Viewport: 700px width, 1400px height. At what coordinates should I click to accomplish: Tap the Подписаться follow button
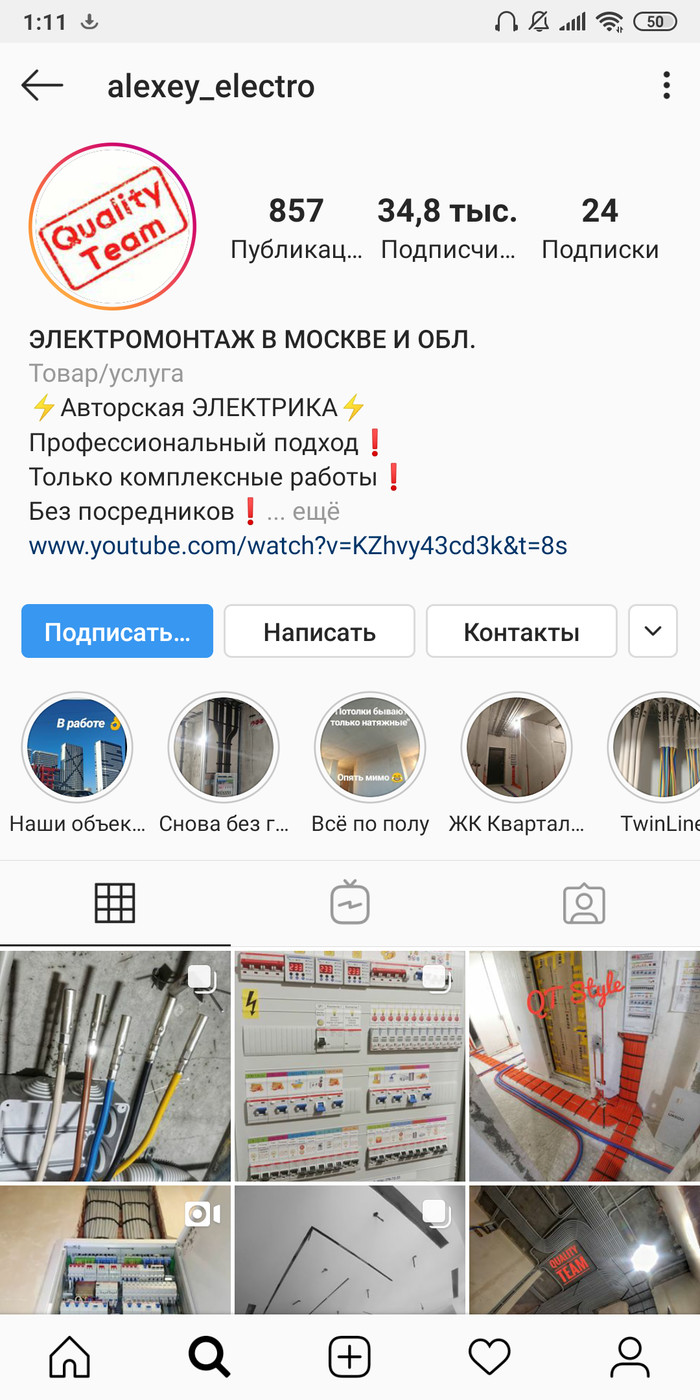[117, 631]
